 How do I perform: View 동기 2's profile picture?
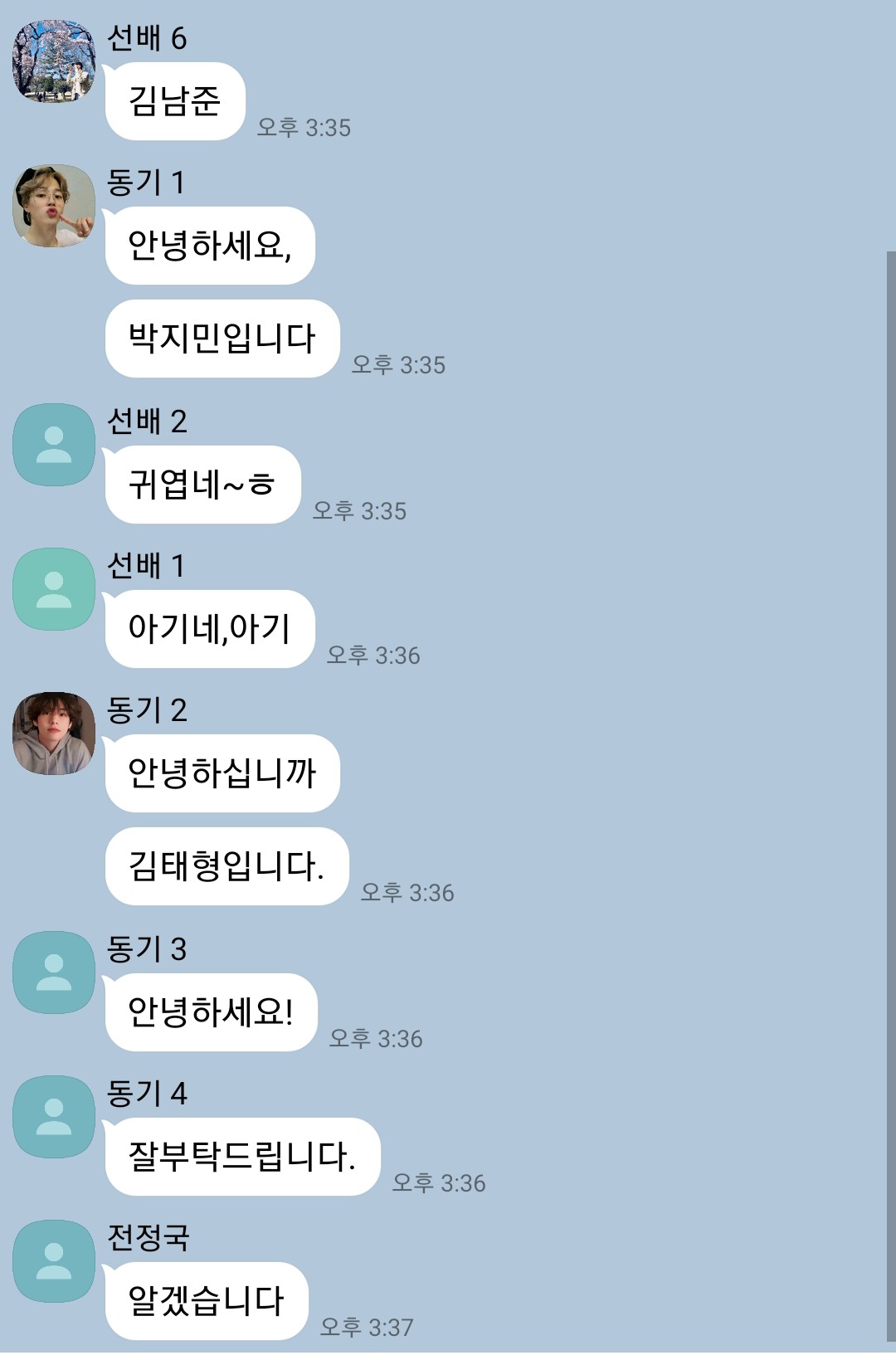(54, 734)
